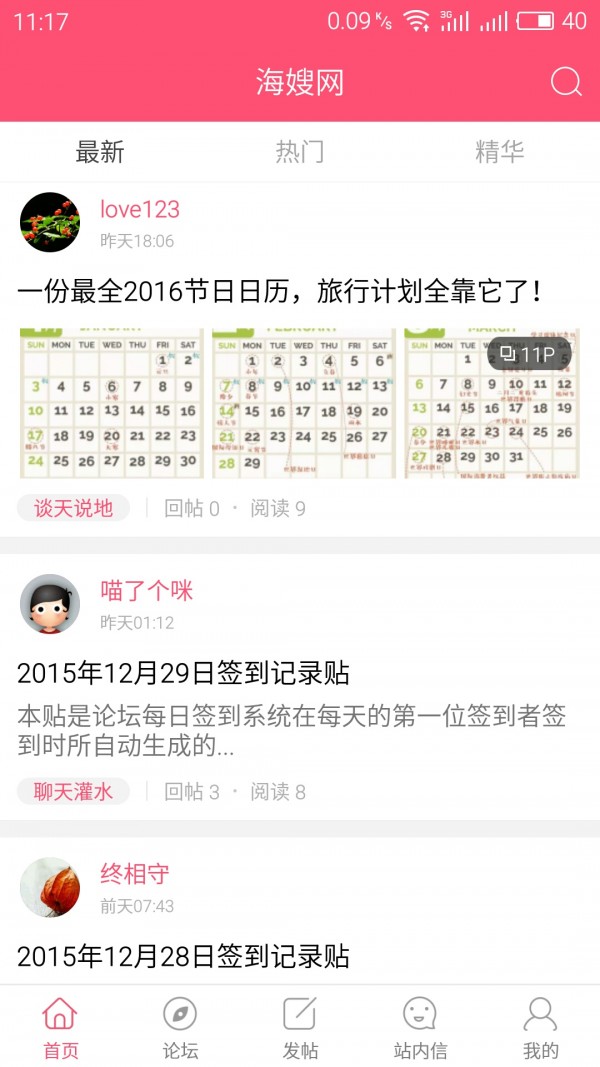Viewport: 600px width, 1067px height.
Task: Open the search icon in header
Action: tap(566, 82)
